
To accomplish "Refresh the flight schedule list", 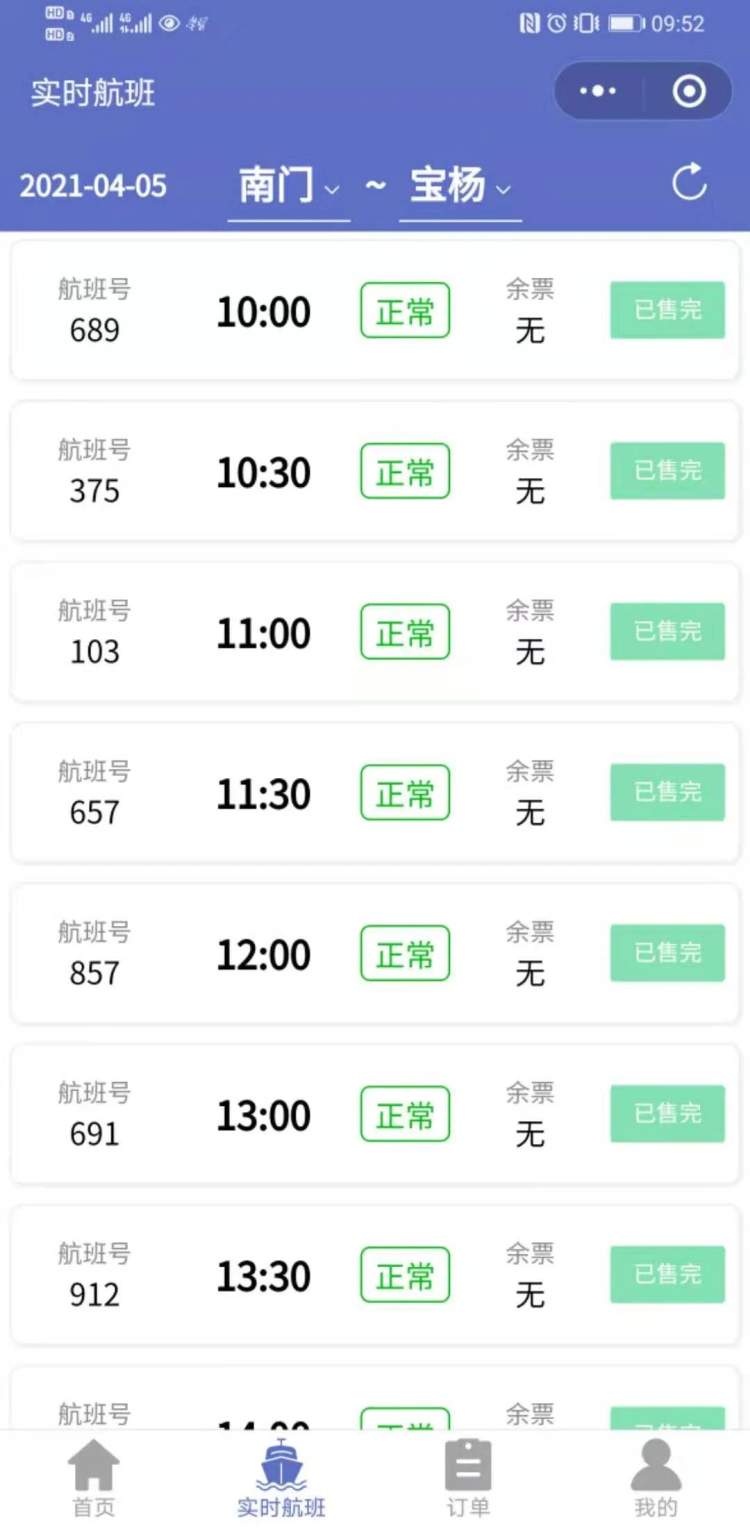I will tap(689, 183).
